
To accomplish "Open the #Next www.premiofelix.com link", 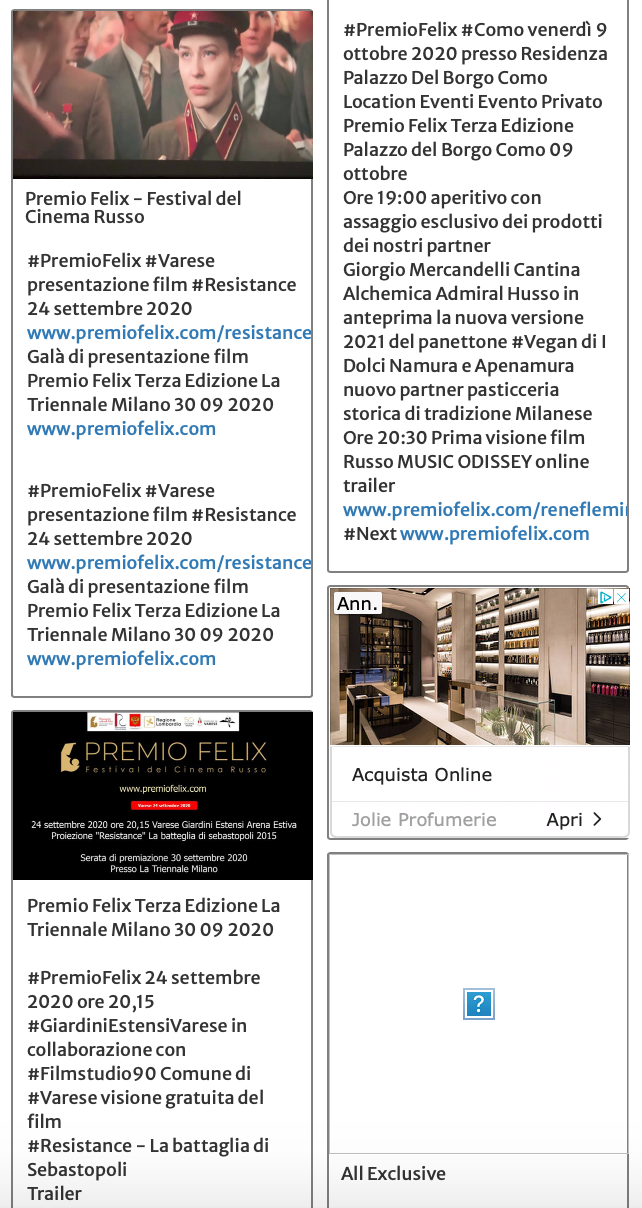I will [x=494, y=534].
